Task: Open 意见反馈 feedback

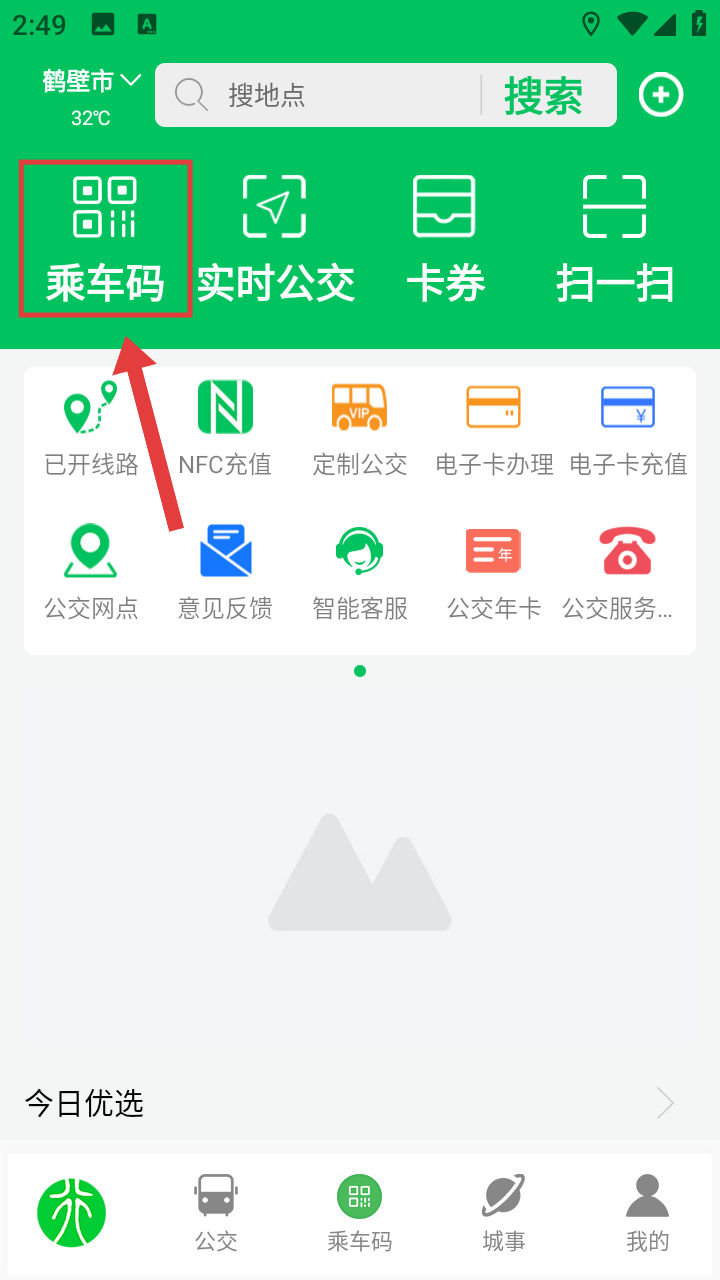Action: [x=225, y=572]
